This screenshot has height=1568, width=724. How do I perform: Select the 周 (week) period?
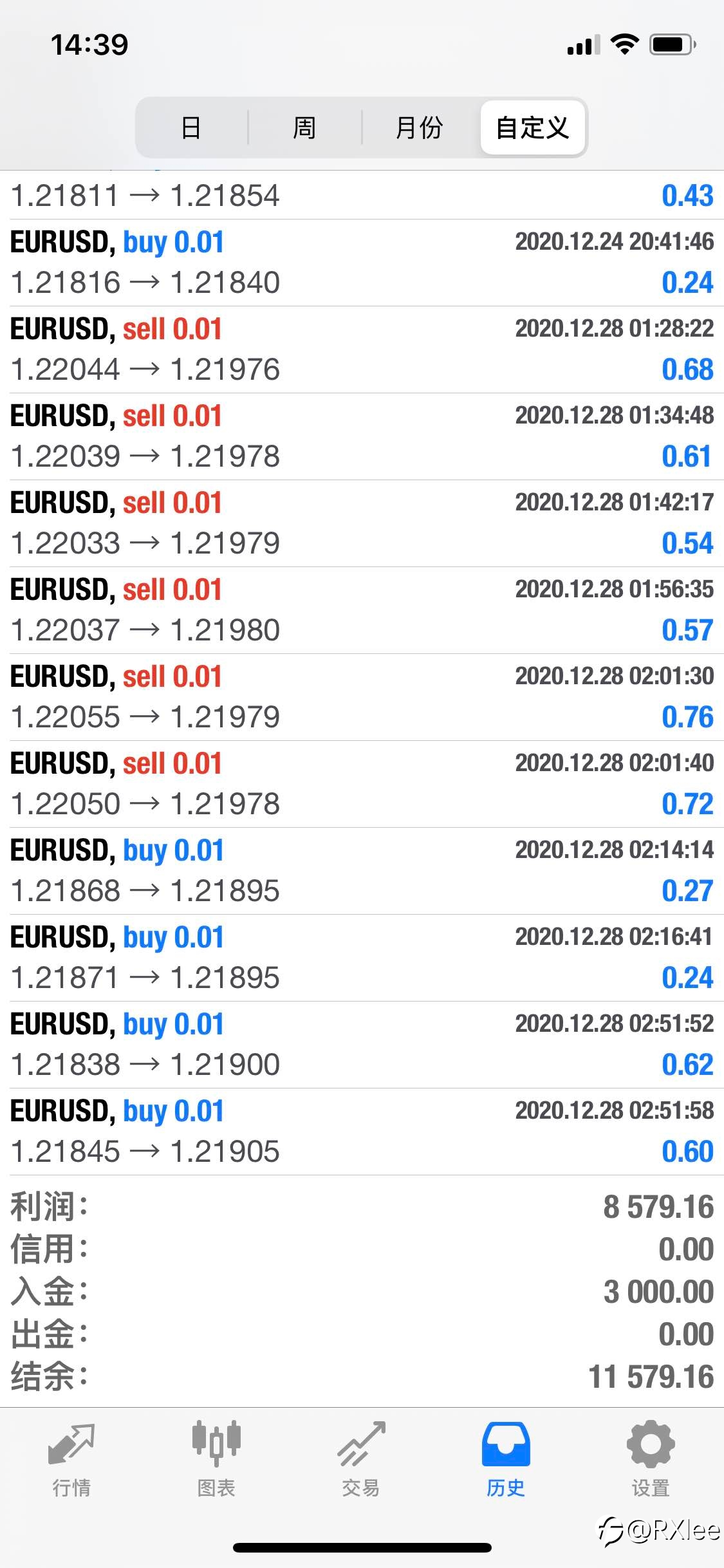[x=304, y=127]
